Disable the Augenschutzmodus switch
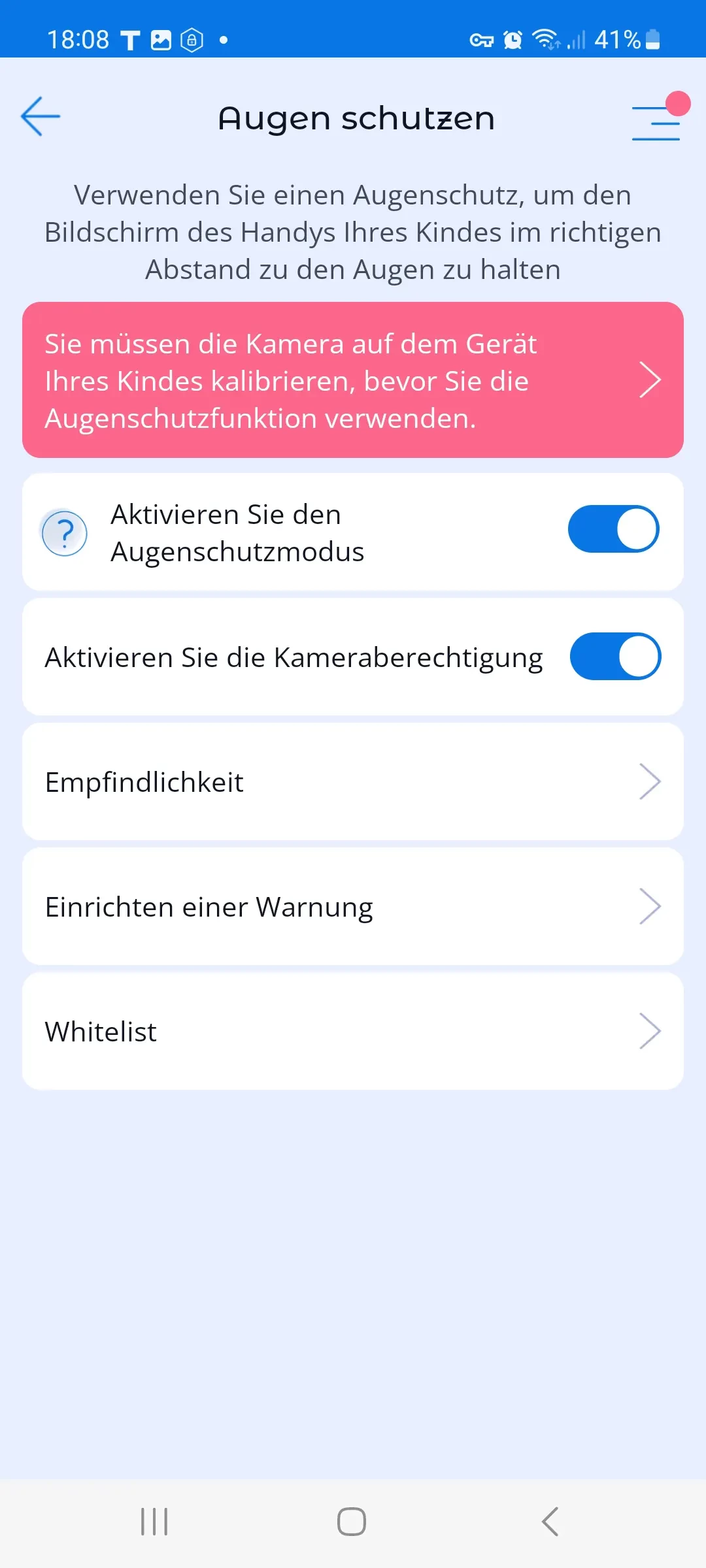706x1568 pixels. tap(613, 529)
